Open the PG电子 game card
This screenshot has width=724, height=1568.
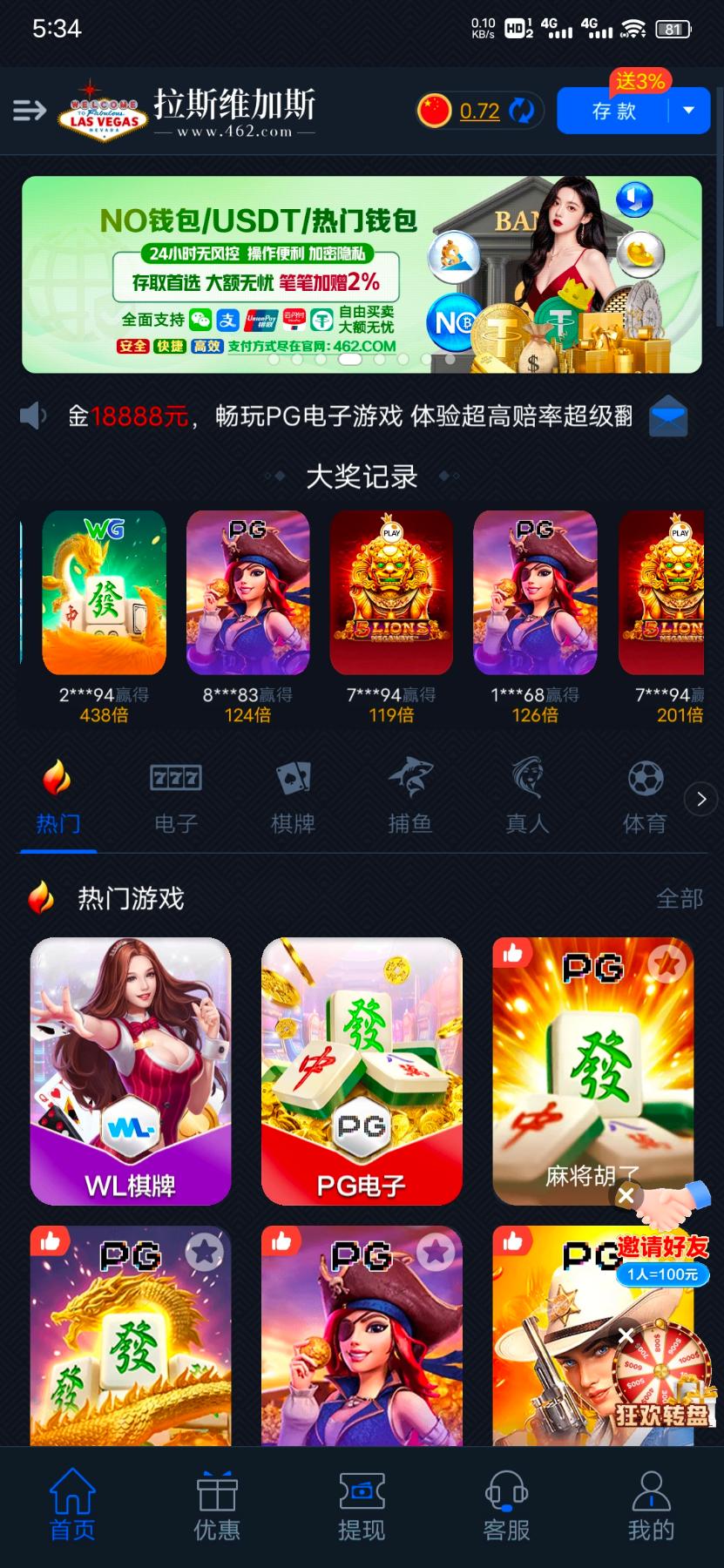point(362,1071)
